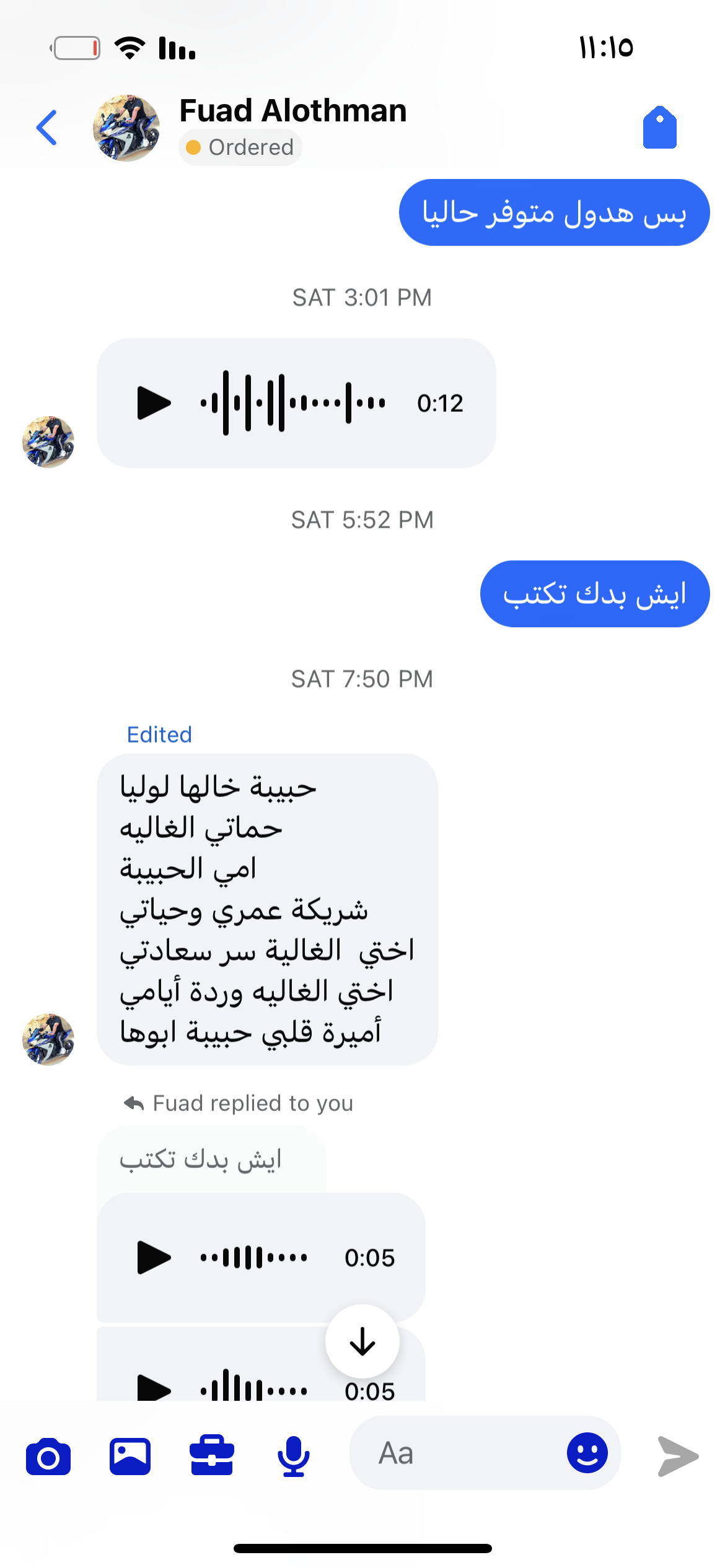
Task: Open the business tools briefcase
Action: coord(212,1457)
